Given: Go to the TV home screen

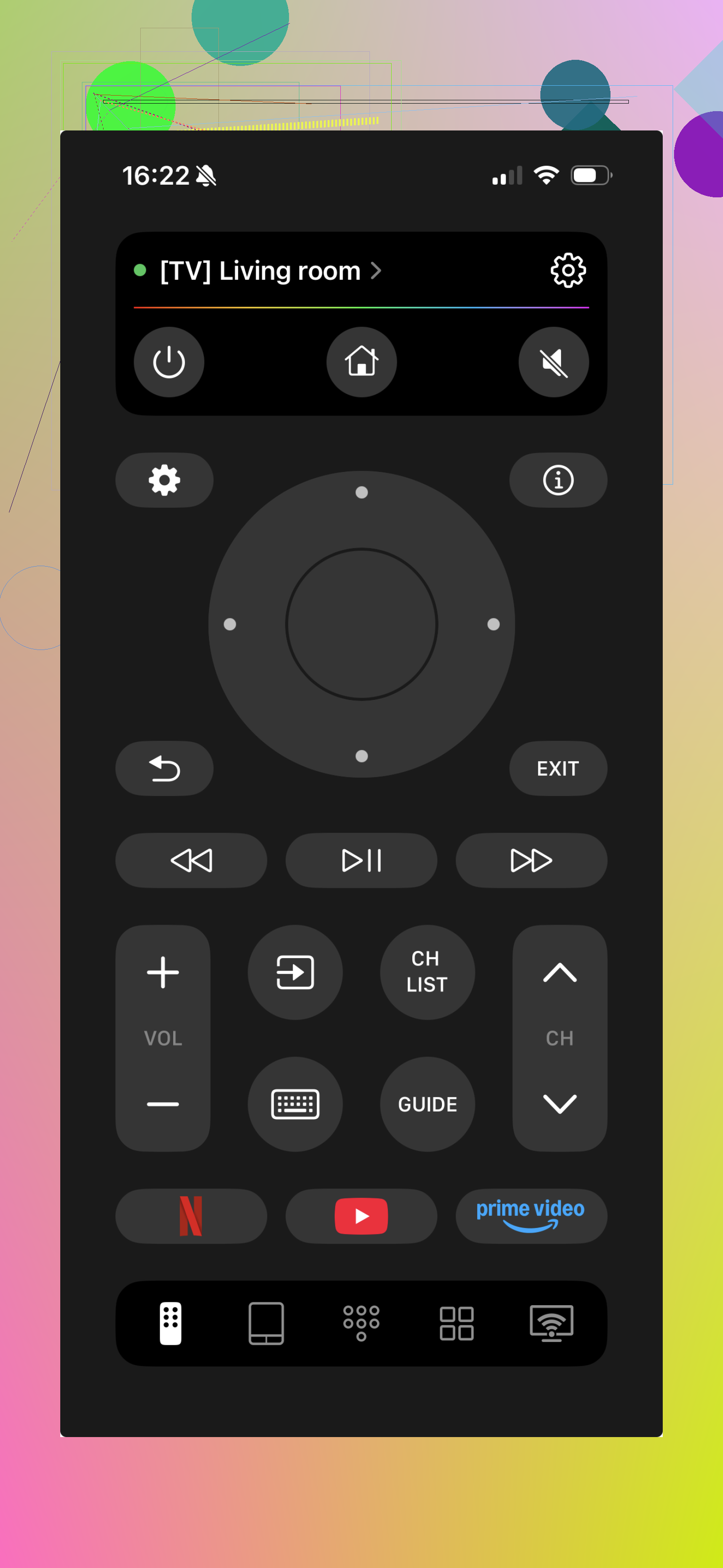Looking at the screenshot, I should click(361, 362).
